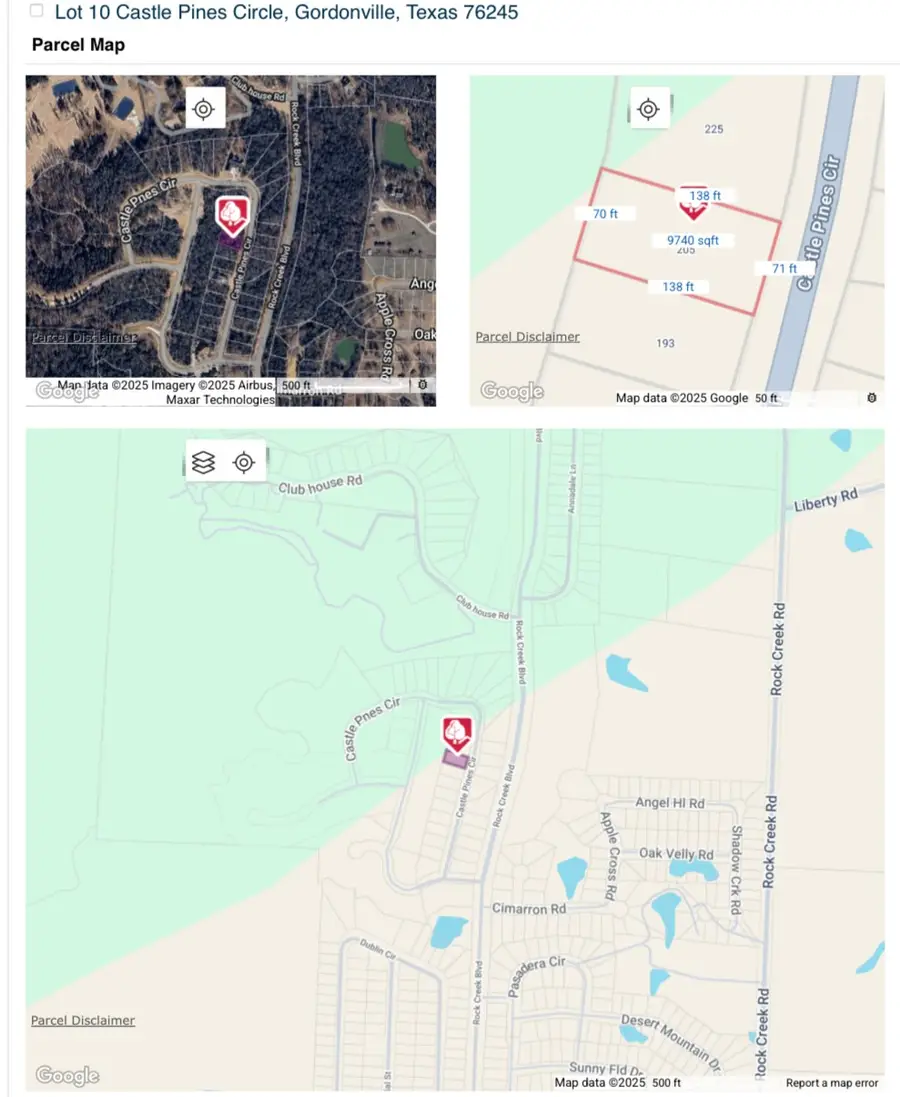Open Parcel Disclaimer on the parcel map
Viewport: 900px width, 1097px height.
click(x=527, y=336)
